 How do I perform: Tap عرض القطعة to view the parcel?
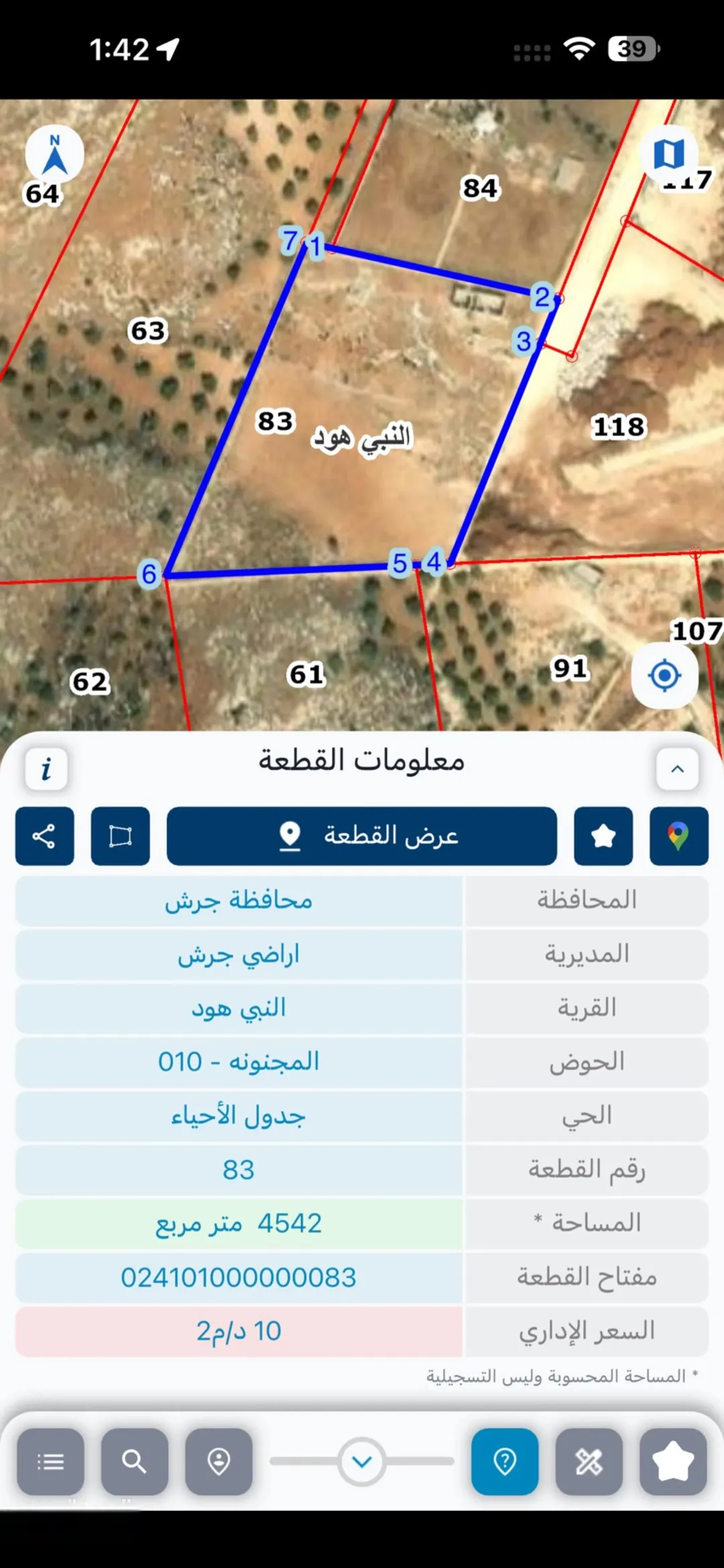[362, 836]
